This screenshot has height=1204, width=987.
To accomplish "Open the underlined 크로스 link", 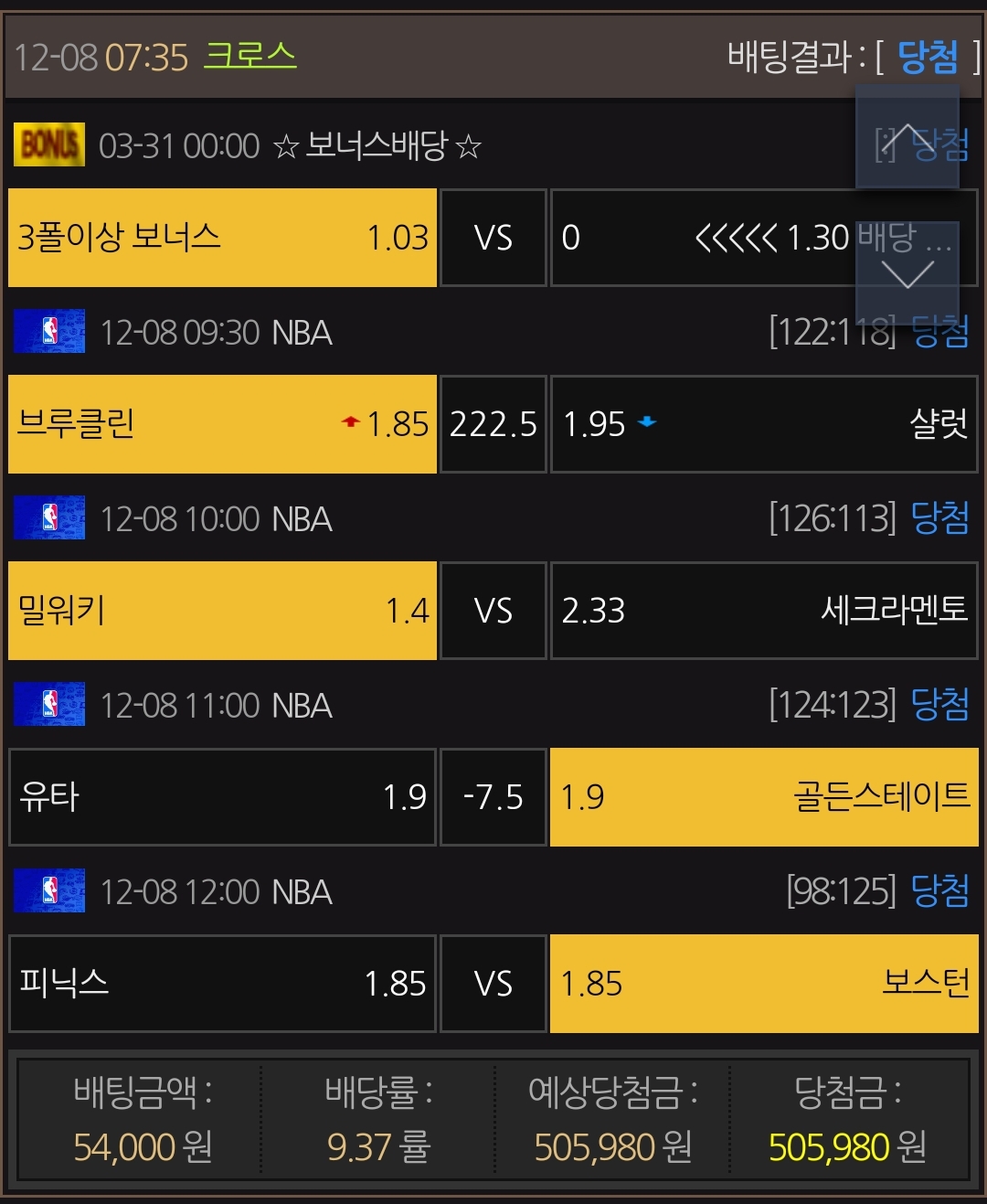I will [250, 57].
